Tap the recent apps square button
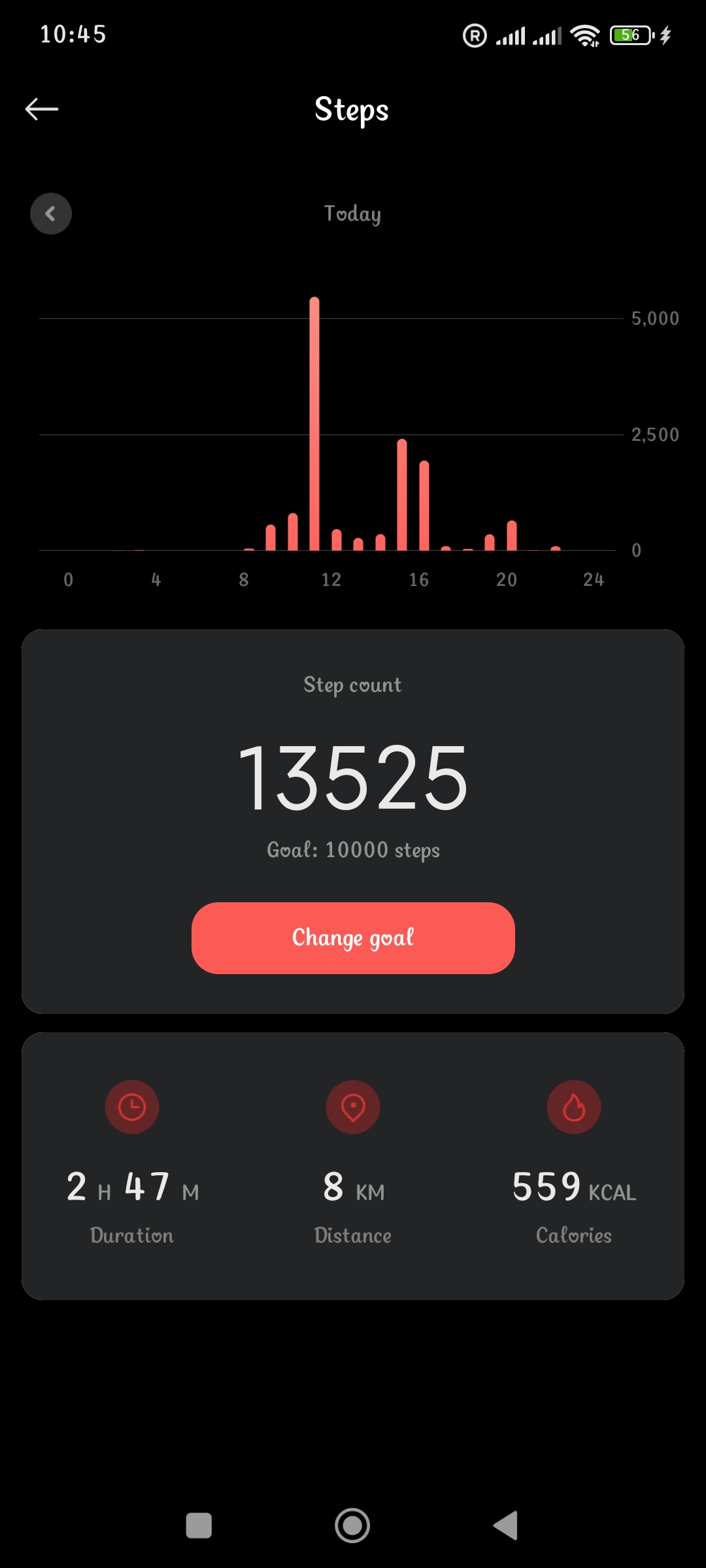 tap(199, 1524)
